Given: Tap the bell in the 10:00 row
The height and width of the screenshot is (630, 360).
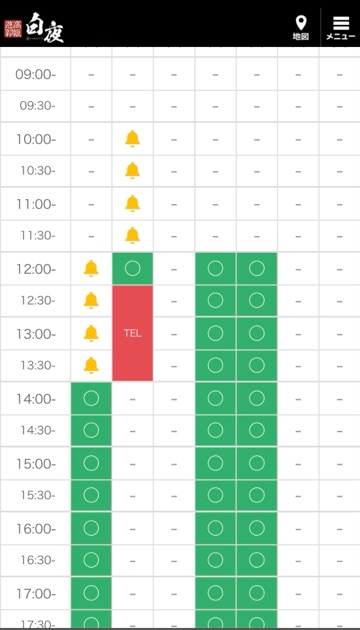Looking at the screenshot, I should tap(132, 139).
